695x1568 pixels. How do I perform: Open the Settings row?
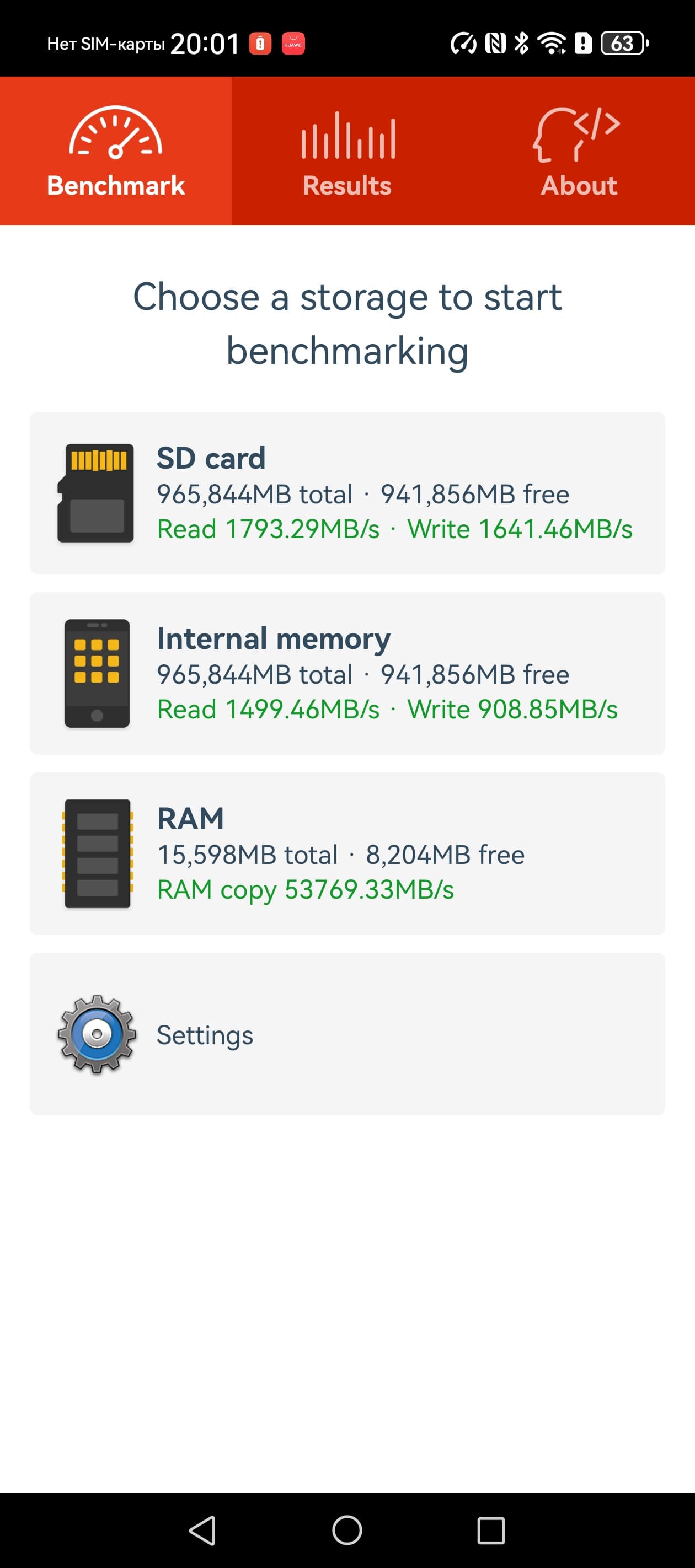[347, 1034]
